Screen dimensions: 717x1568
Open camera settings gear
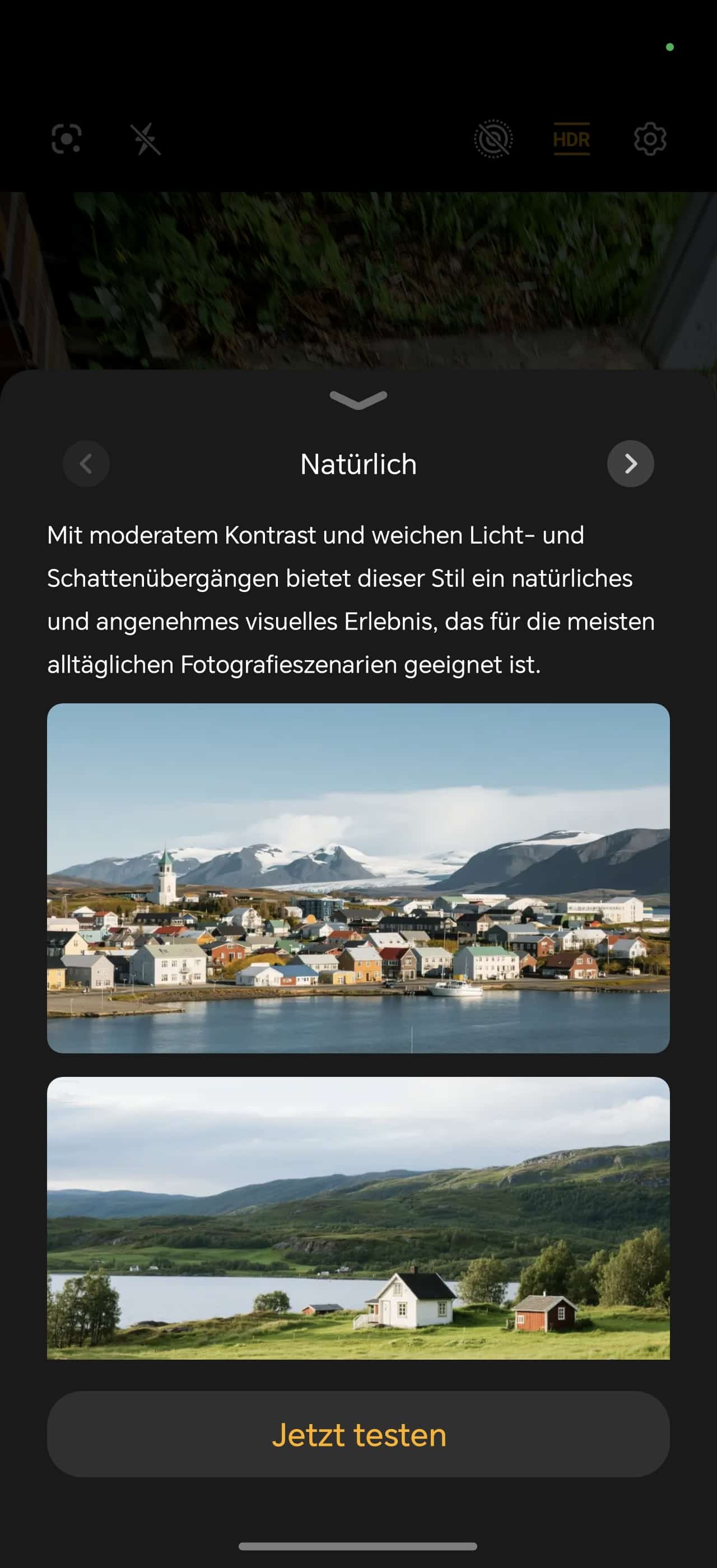click(649, 139)
